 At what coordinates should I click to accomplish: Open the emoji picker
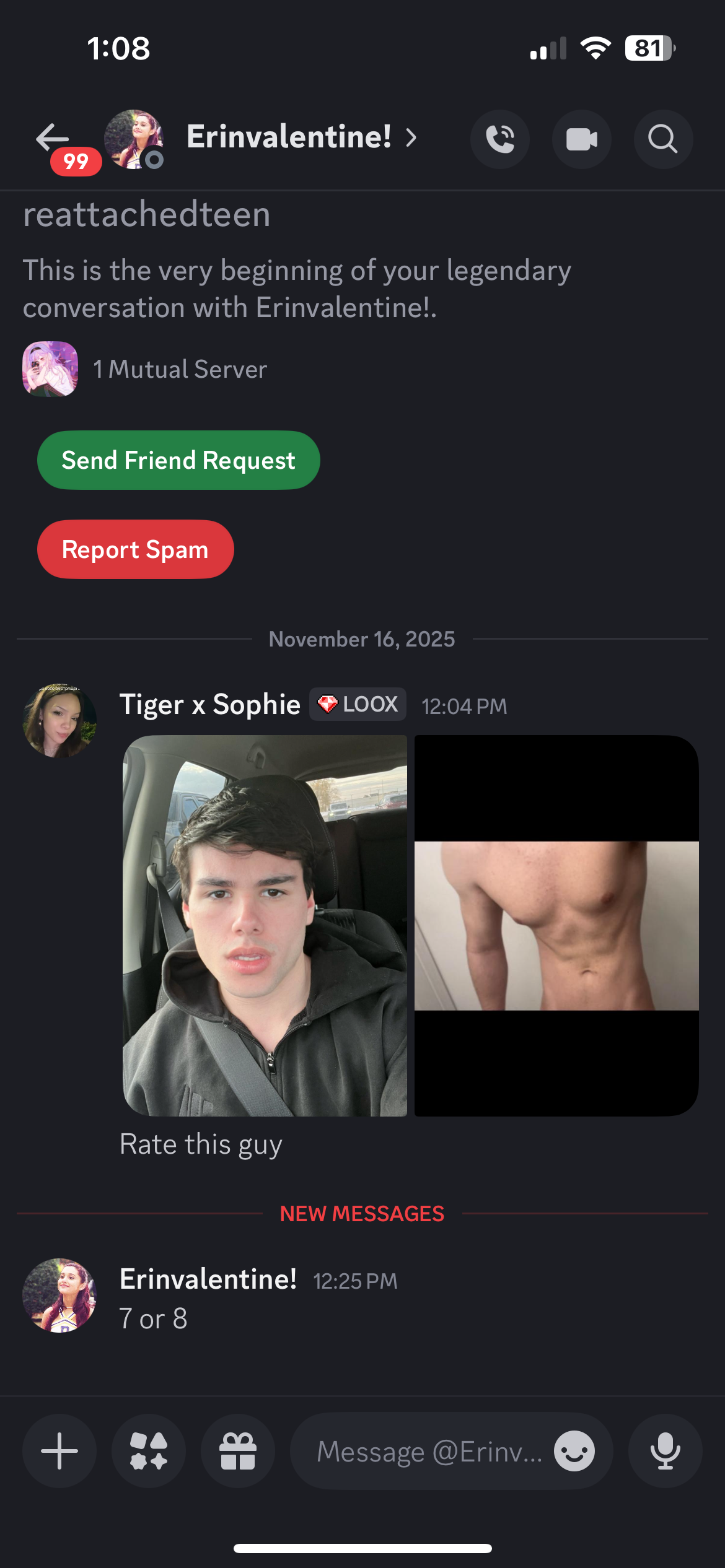(574, 1451)
